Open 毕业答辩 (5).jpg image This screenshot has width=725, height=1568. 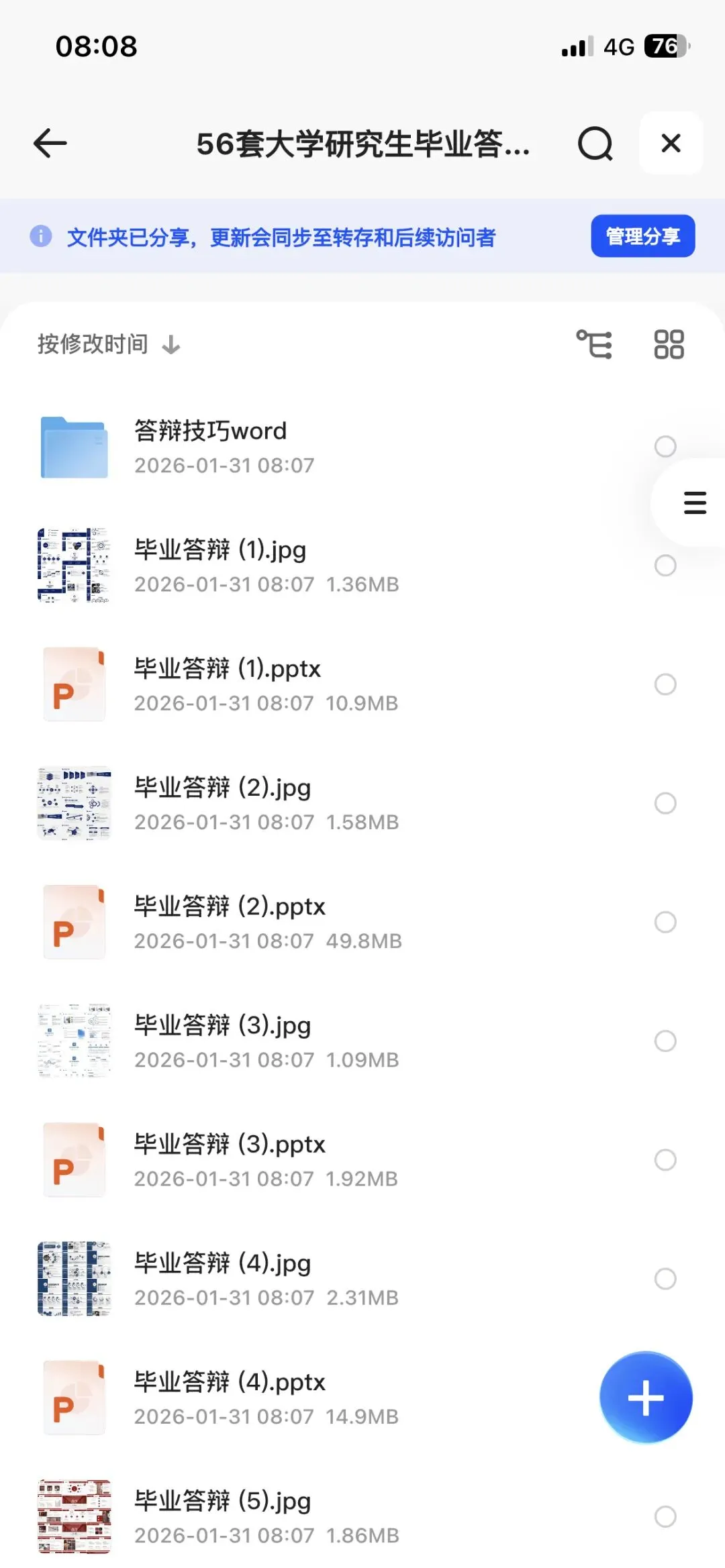(222, 1516)
